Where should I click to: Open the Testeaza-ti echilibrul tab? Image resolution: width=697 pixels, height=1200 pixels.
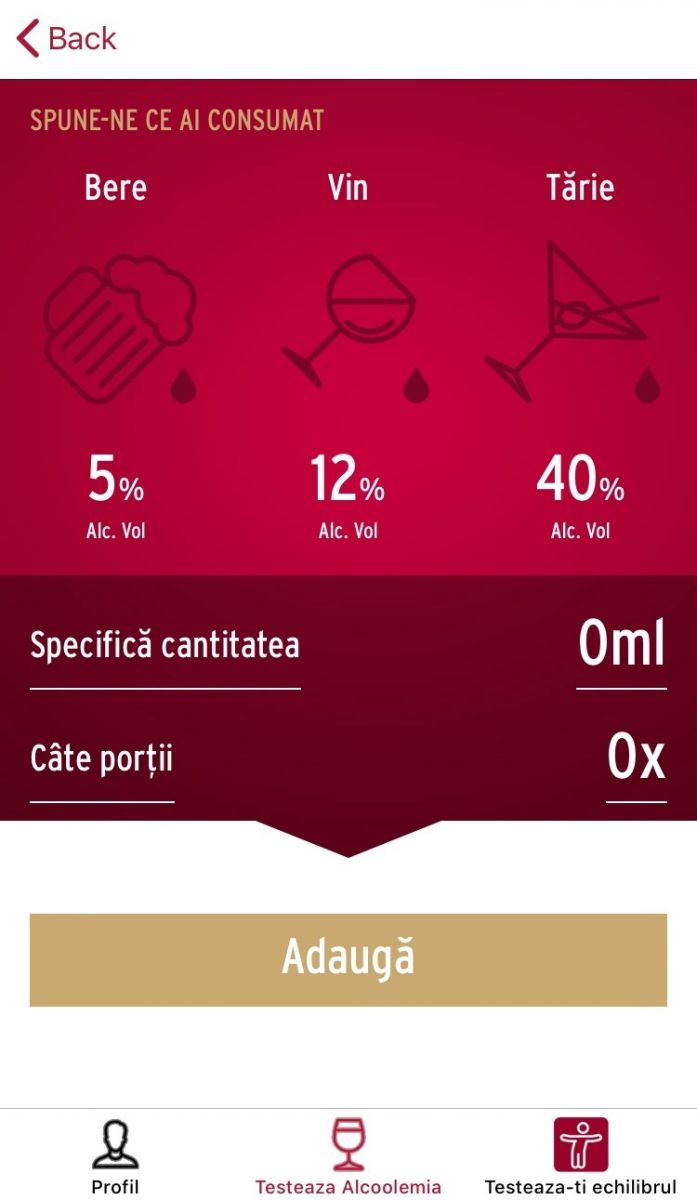pos(581,1157)
